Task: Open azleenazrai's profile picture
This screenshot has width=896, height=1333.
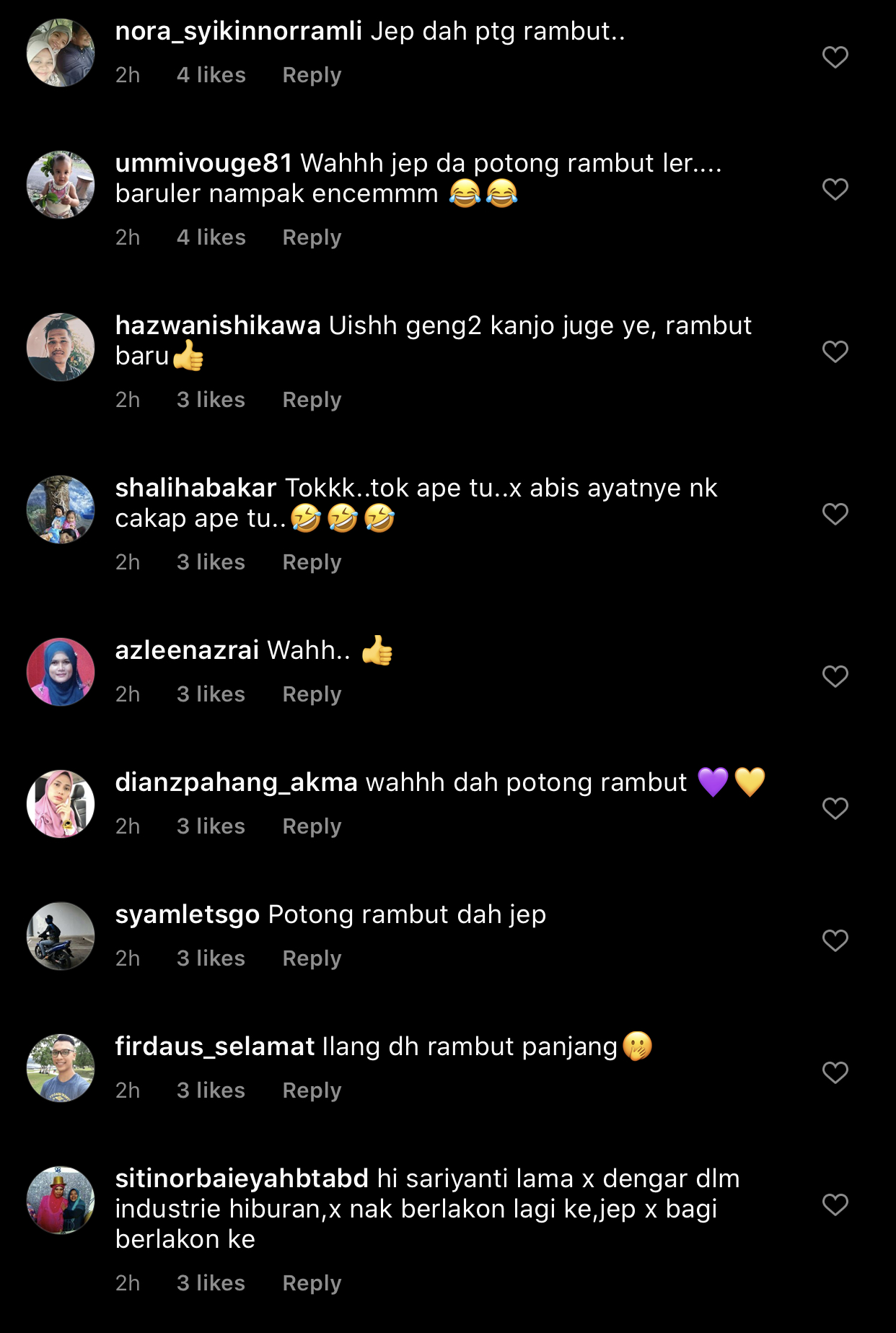Action: [61, 671]
